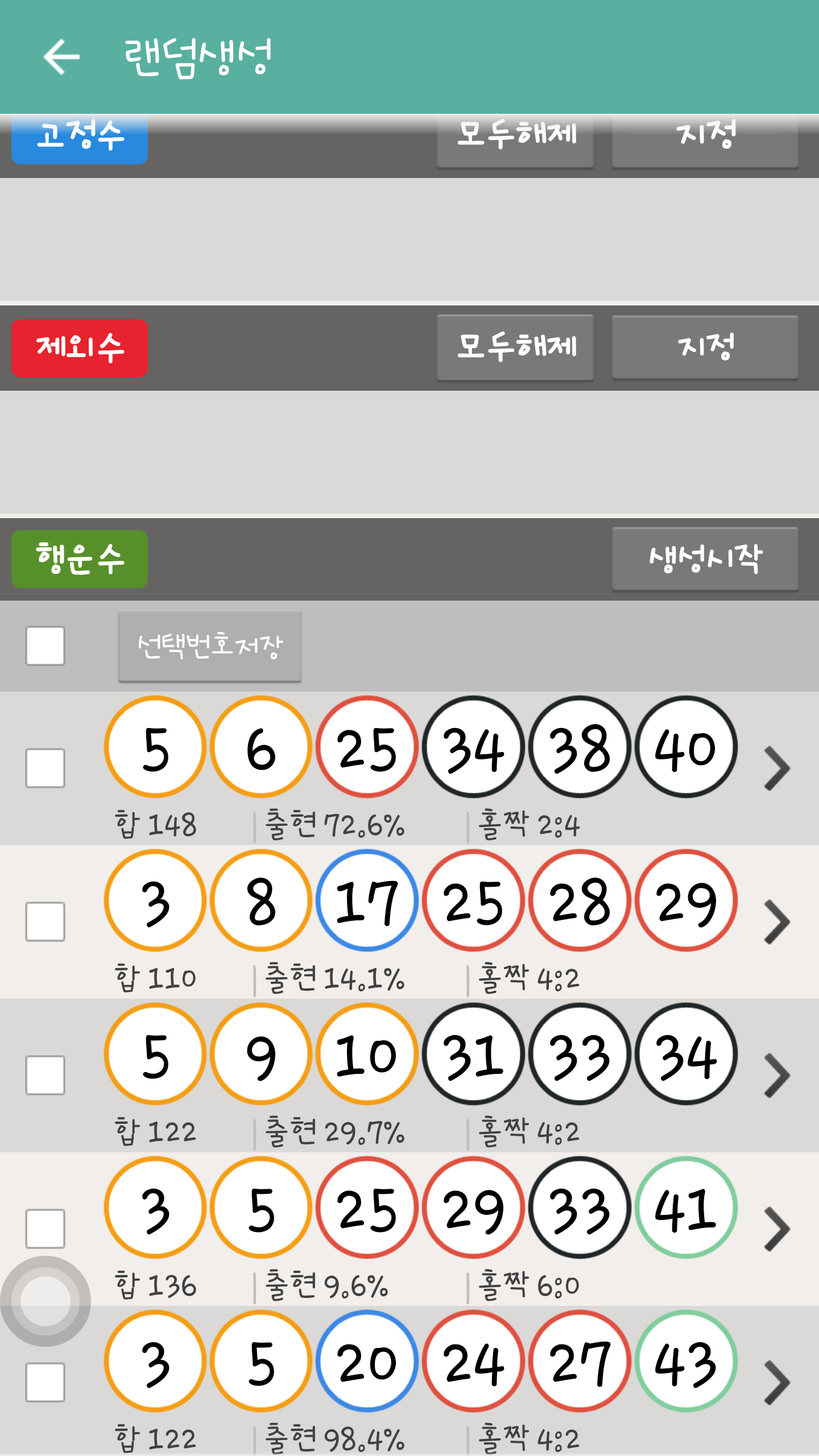
Task: Tick the checkbox for row 5 9 10 31 33 34
Action: (45, 1075)
